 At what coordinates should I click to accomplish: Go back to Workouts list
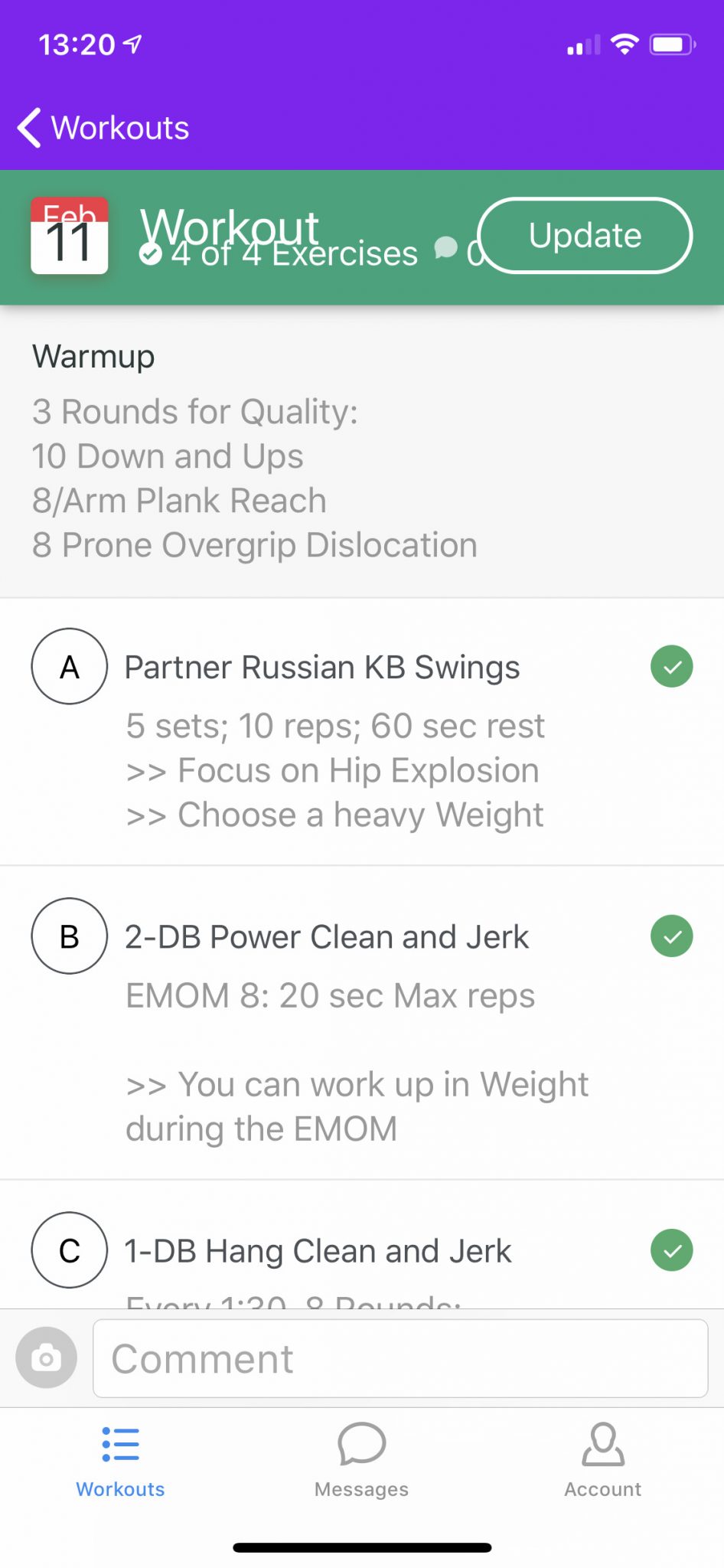pyautogui.click(x=103, y=128)
